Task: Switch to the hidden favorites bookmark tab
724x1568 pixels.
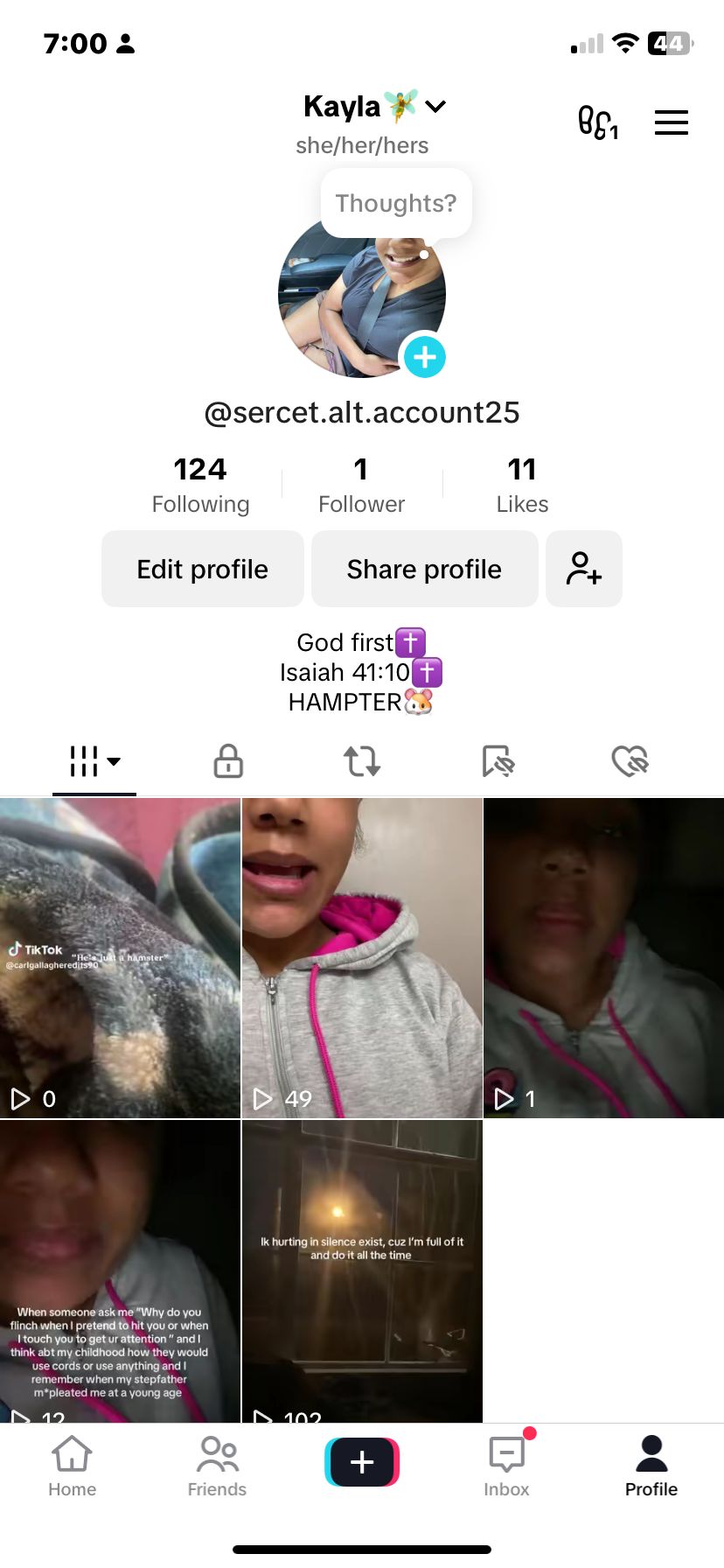Action: click(x=498, y=761)
